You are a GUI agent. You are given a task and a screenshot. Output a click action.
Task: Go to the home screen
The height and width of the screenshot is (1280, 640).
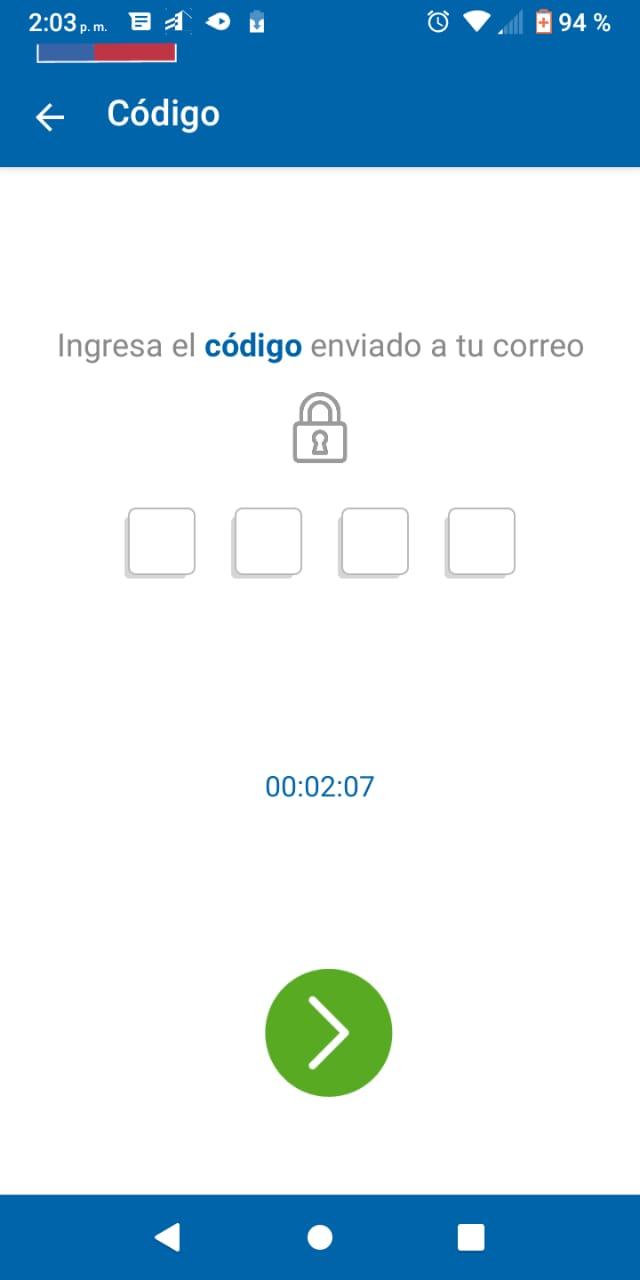coord(320,1237)
